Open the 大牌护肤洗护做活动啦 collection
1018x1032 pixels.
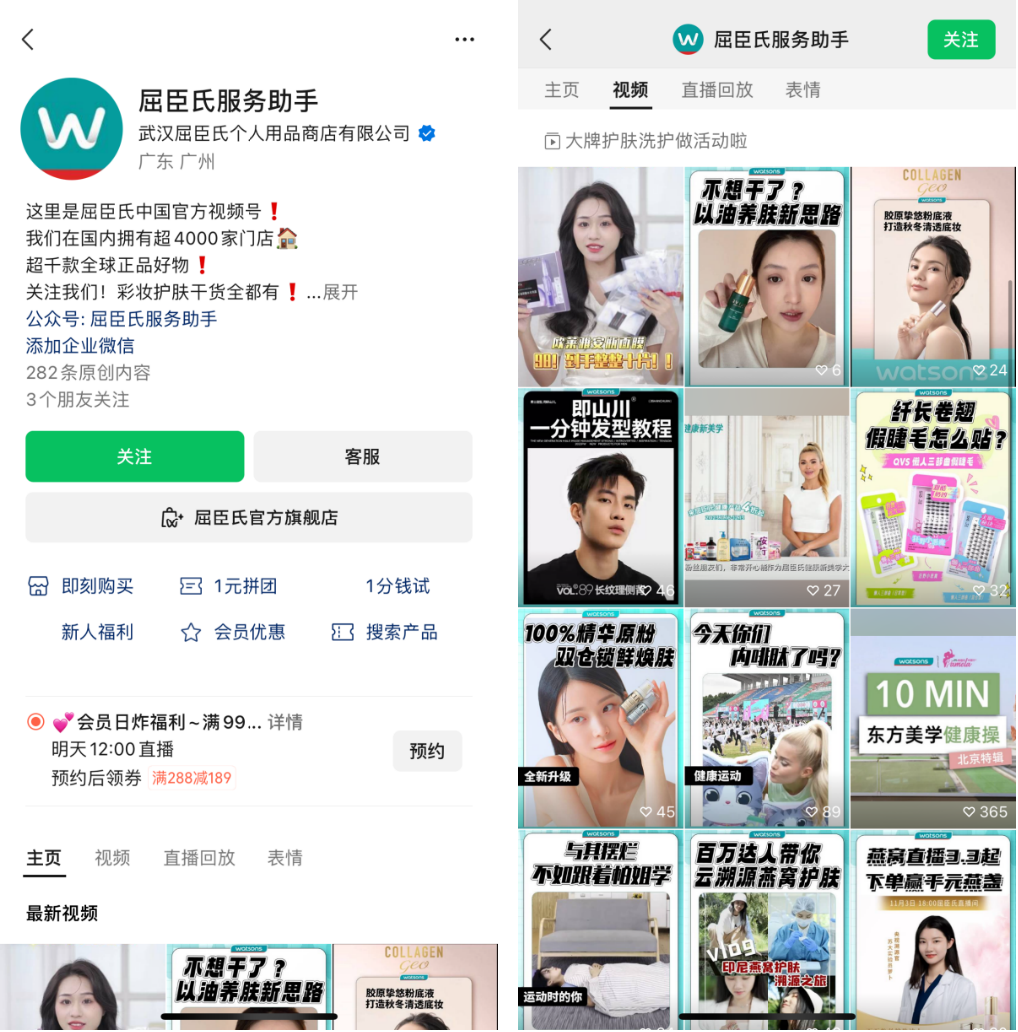[656, 141]
